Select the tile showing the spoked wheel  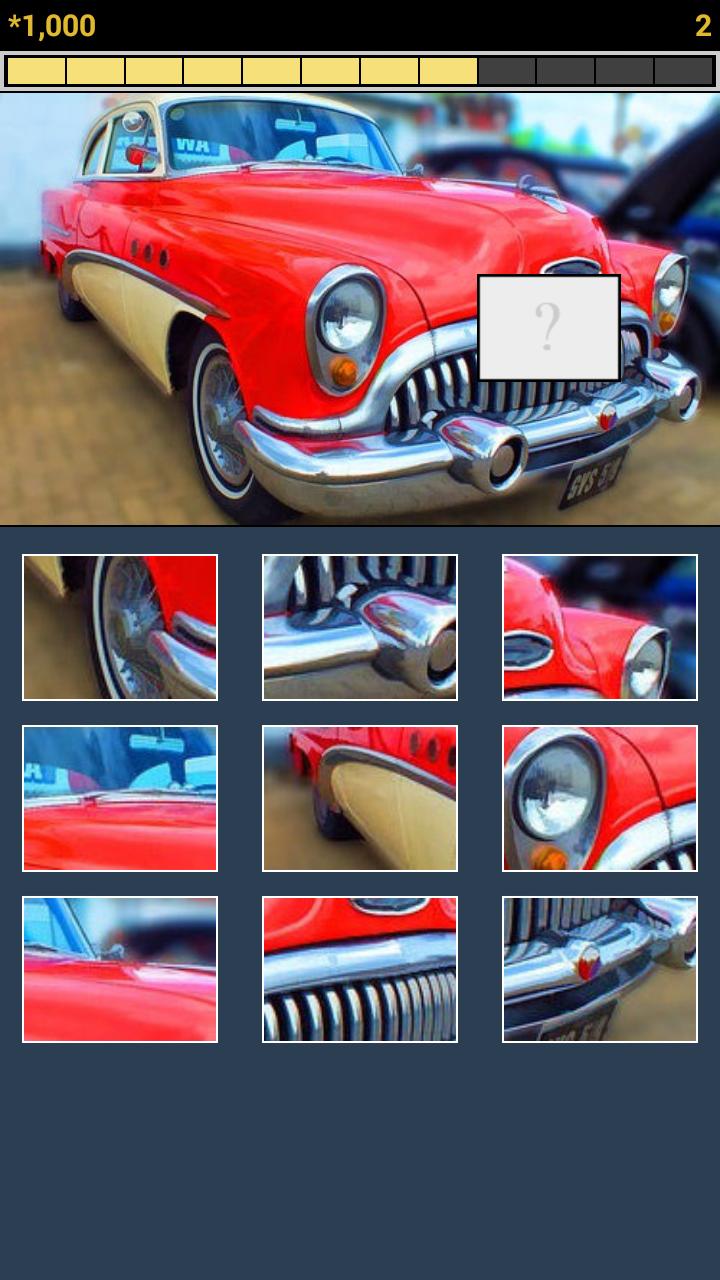(120, 627)
